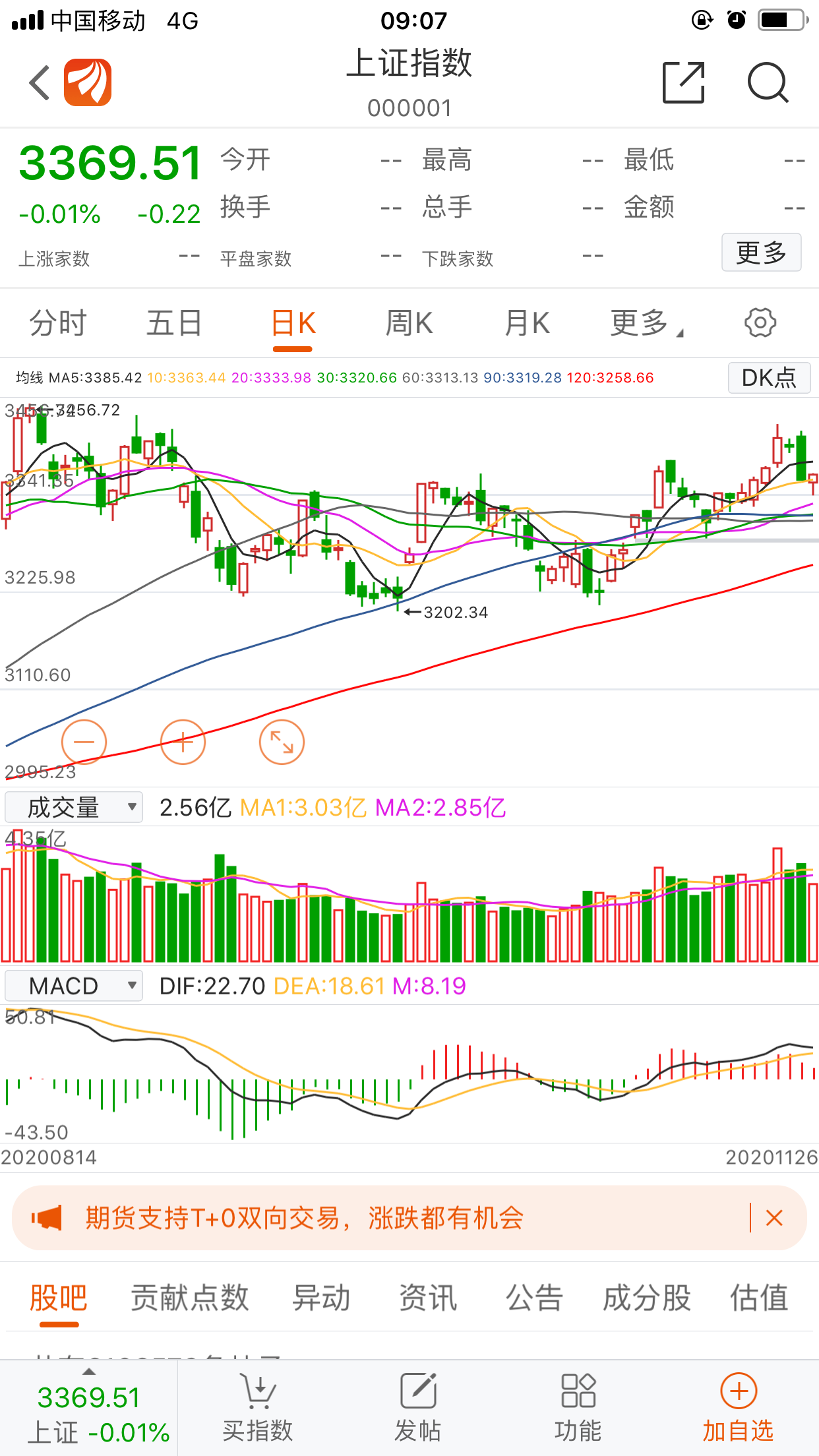Share the index page via export icon
Viewport: 819px width, 1456px height.
coord(683,83)
